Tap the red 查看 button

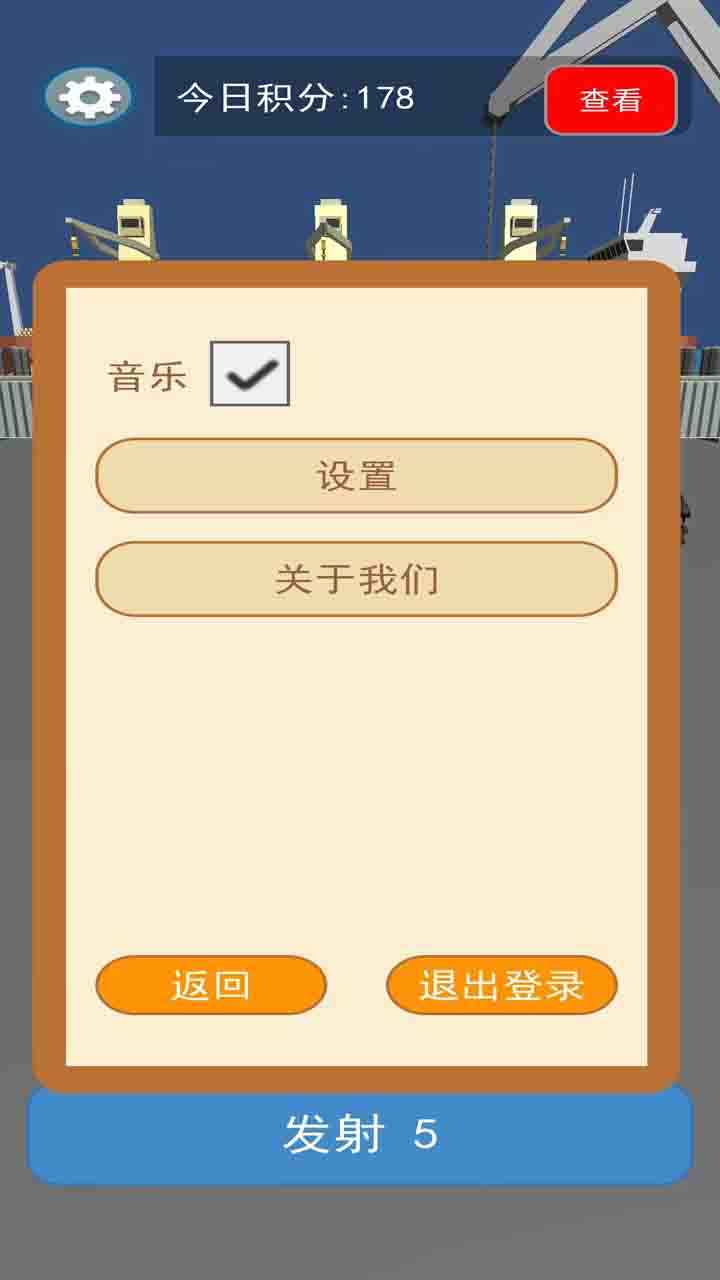tap(610, 100)
